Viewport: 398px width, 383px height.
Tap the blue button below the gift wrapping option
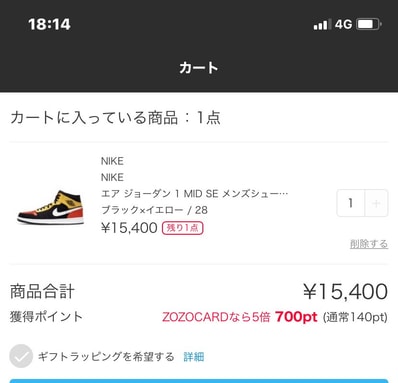pyautogui.click(x=199, y=381)
